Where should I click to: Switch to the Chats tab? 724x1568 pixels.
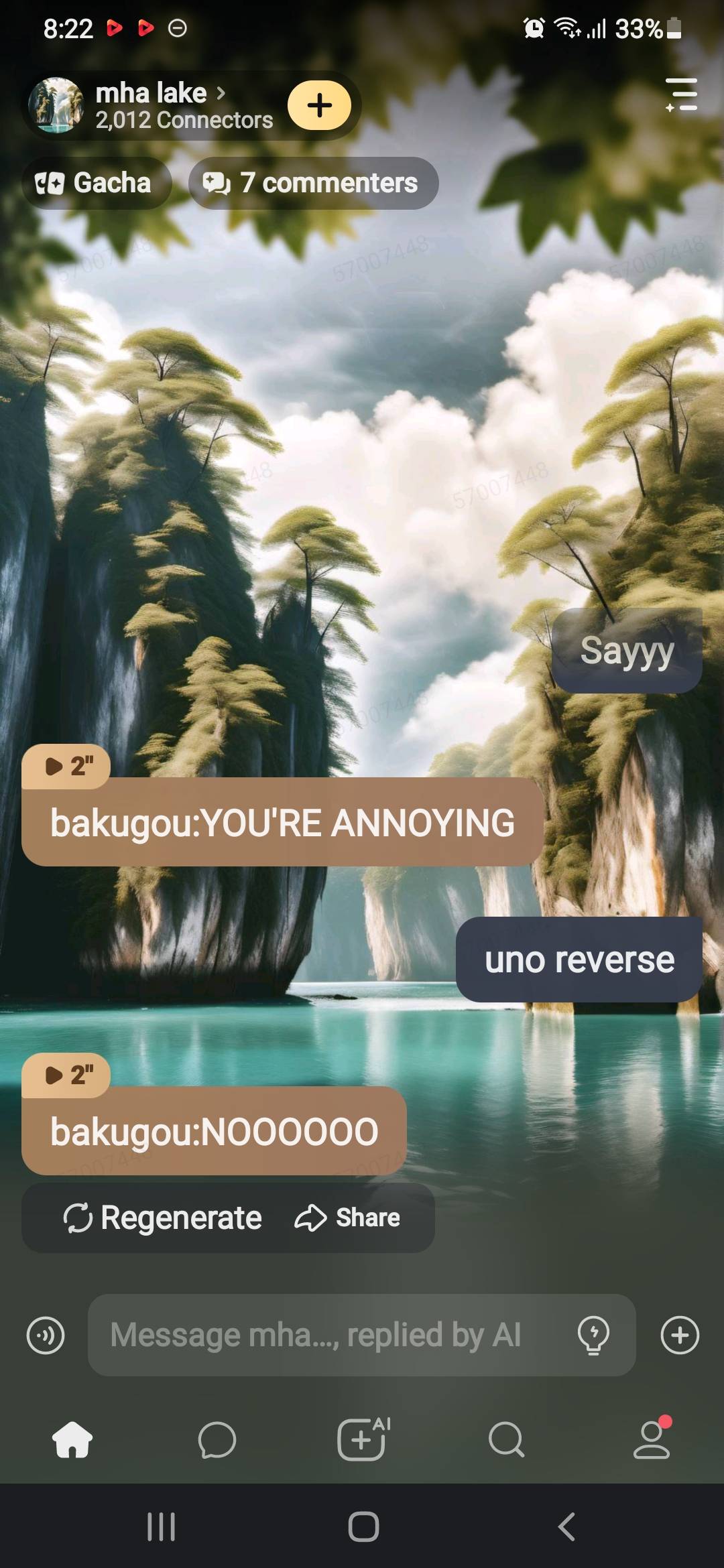tap(217, 1439)
